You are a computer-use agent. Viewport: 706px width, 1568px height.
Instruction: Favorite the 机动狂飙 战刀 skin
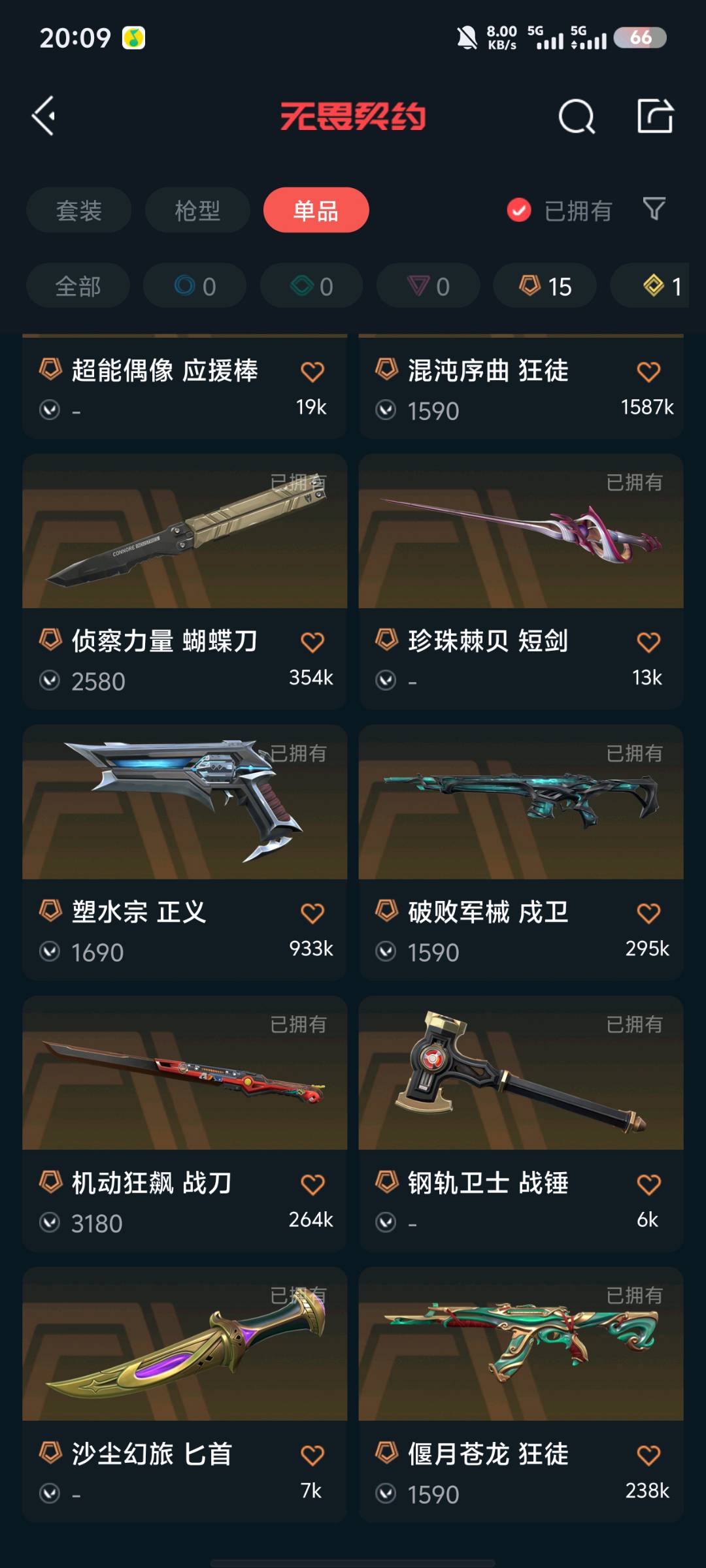(312, 1184)
